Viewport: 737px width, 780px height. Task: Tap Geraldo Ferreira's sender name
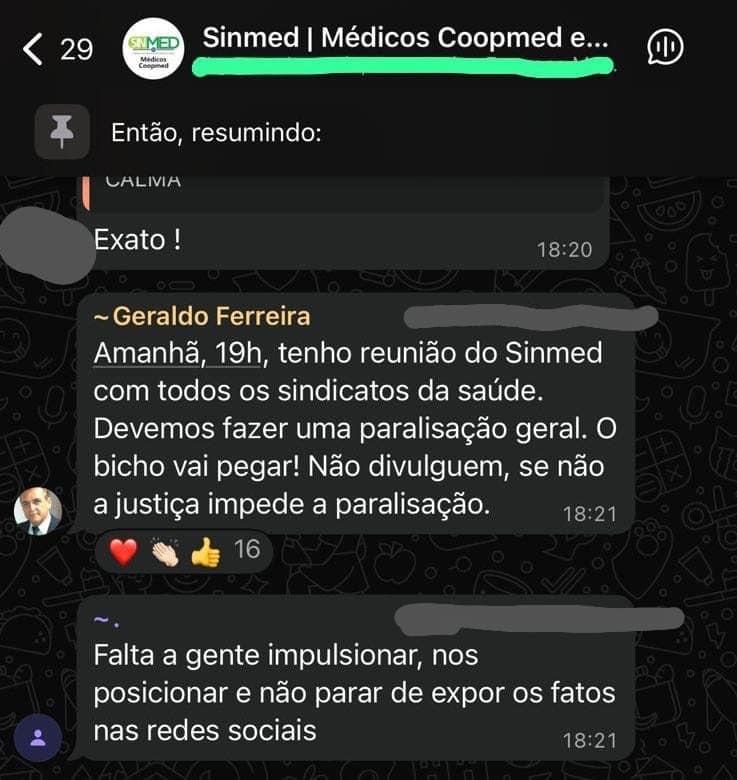pos(202,317)
